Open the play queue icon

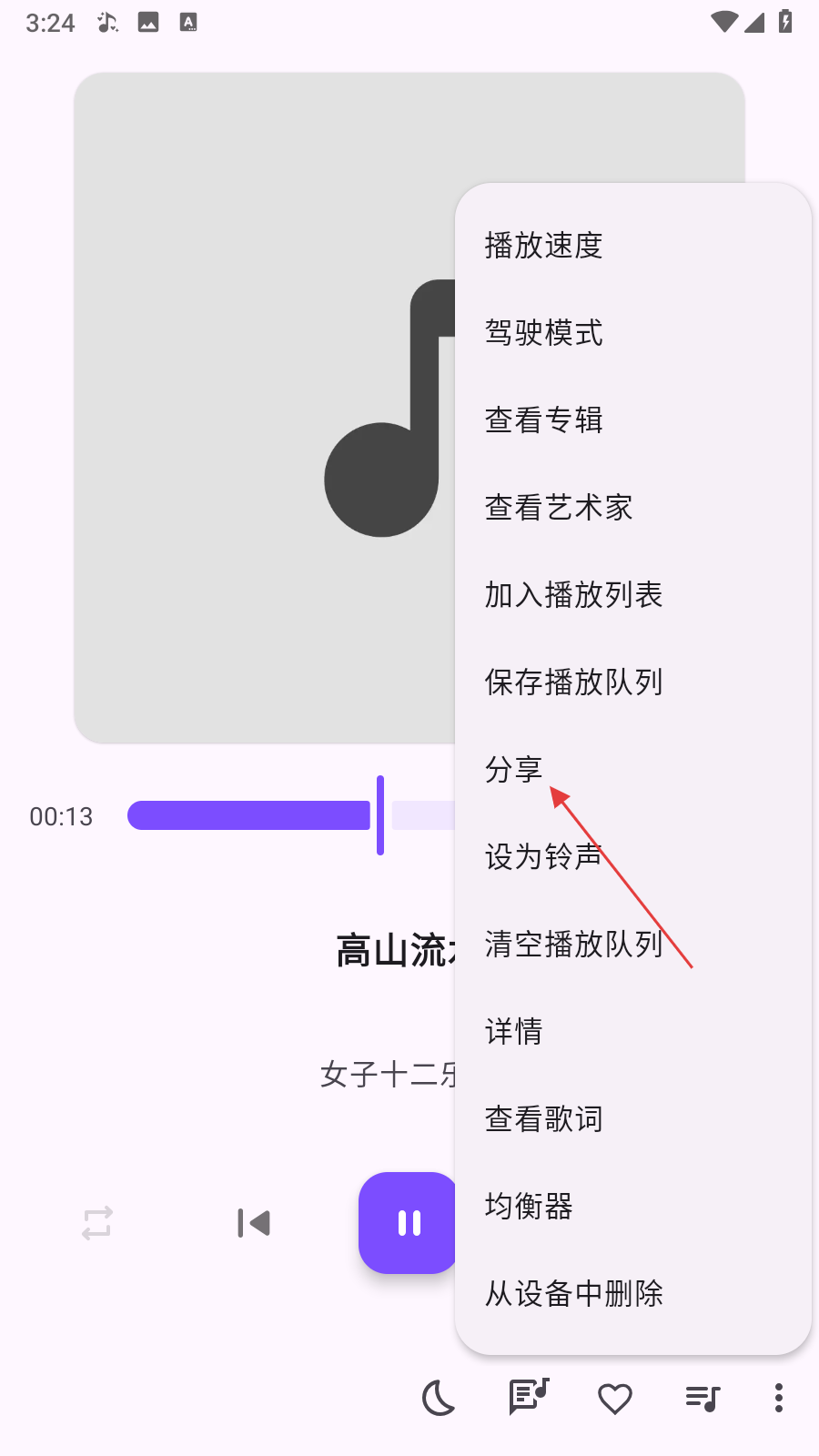[703, 1398]
